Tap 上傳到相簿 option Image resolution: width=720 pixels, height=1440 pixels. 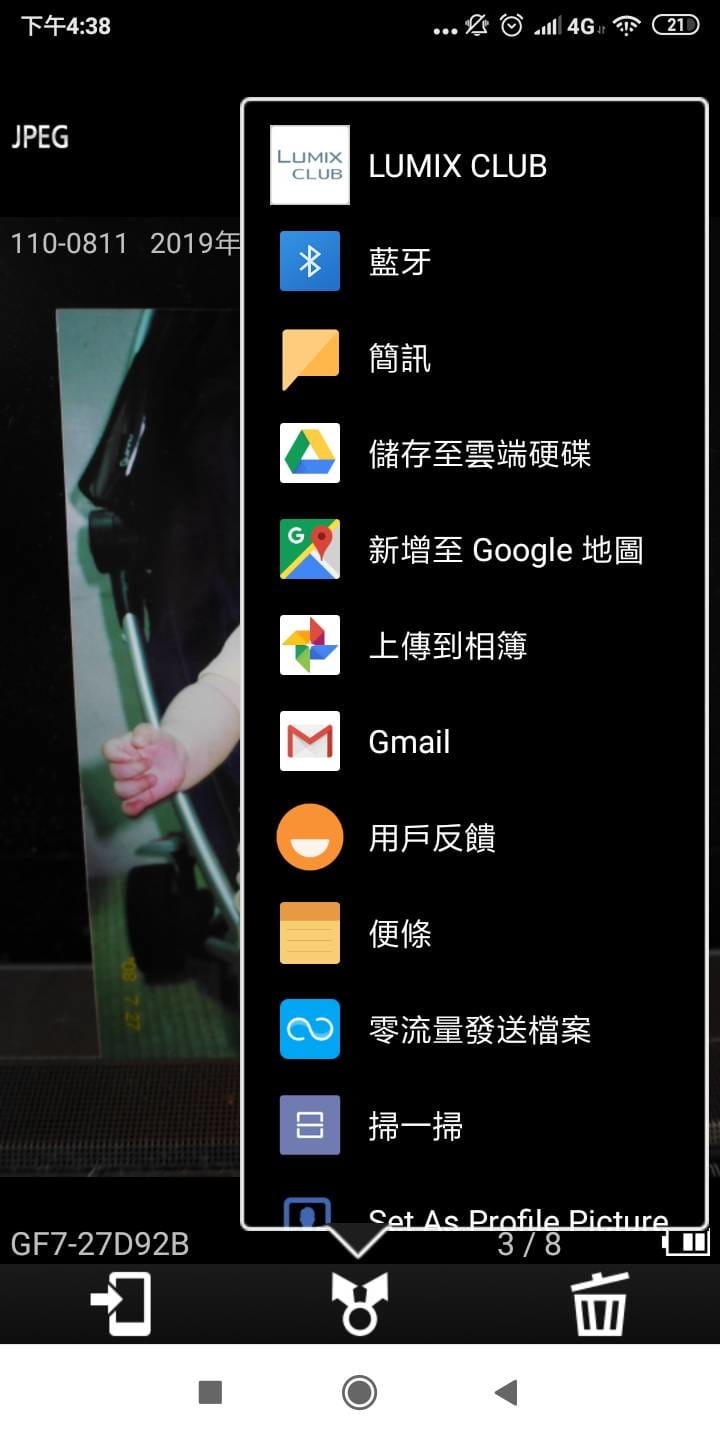pyautogui.click(x=447, y=646)
